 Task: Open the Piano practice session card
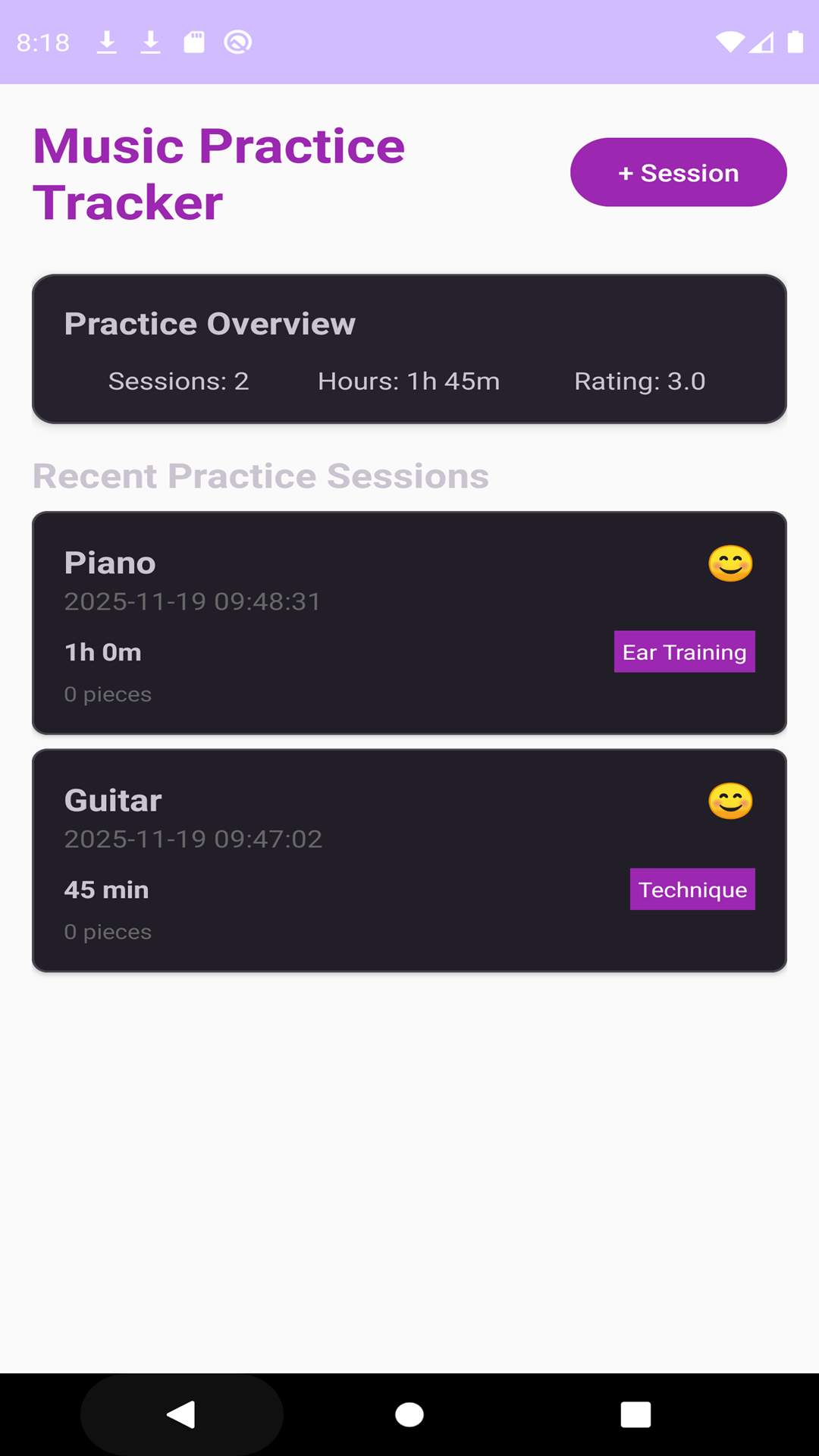click(x=409, y=623)
